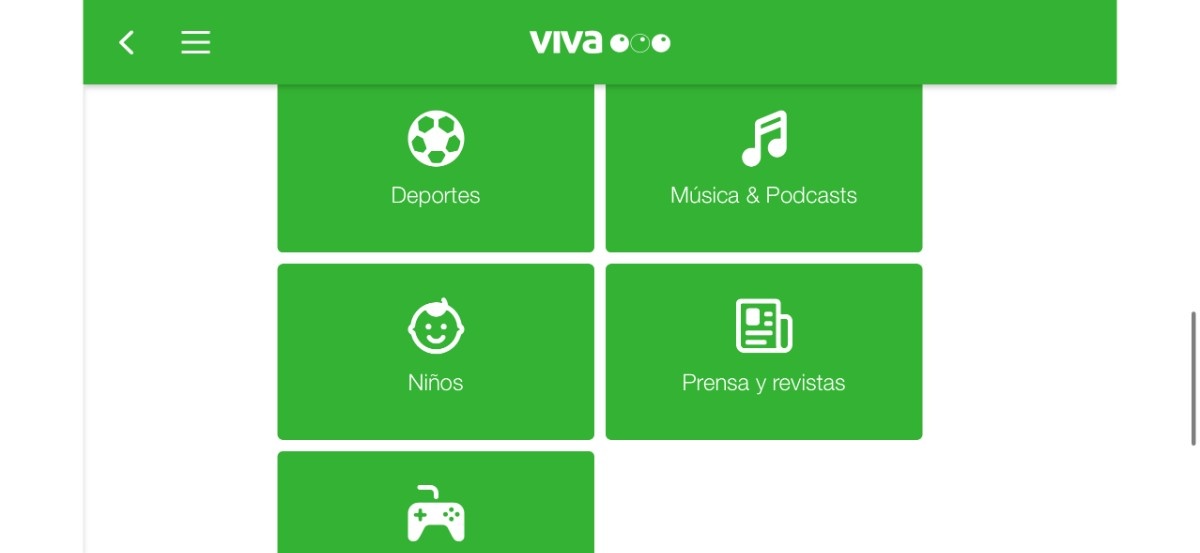Tap the game controller category tile
Screen dimensions: 1200x553
click(x=435, y=508)
